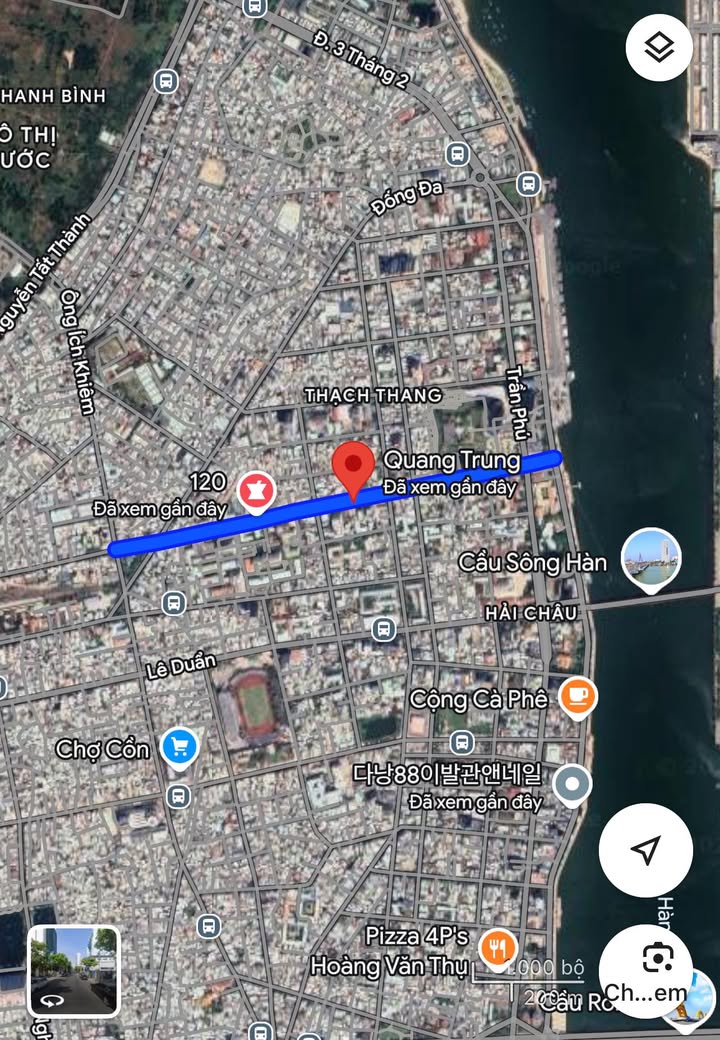The image size is (720, 1040).
Task: Open the Chợ Cồn shopping marker
Action: pyautogui.click(x=180, y=746)
